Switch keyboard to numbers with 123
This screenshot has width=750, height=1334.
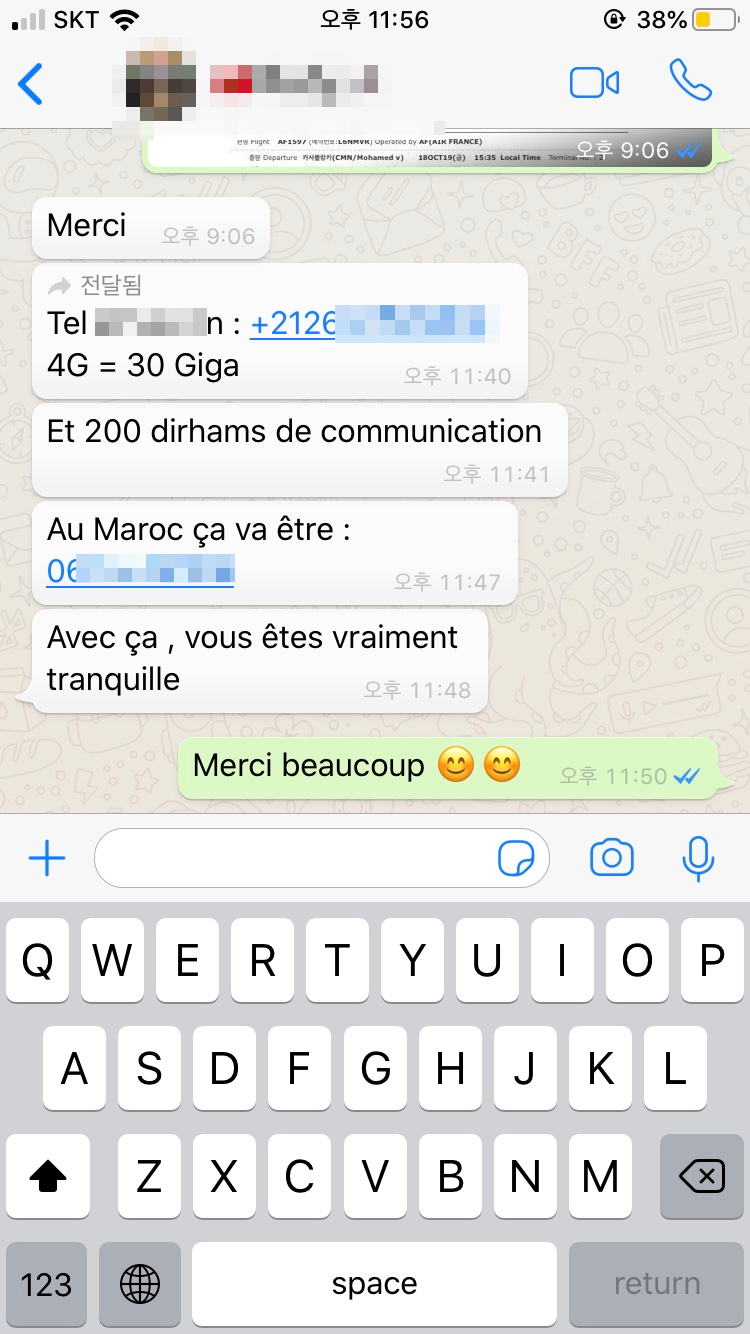47,1284
